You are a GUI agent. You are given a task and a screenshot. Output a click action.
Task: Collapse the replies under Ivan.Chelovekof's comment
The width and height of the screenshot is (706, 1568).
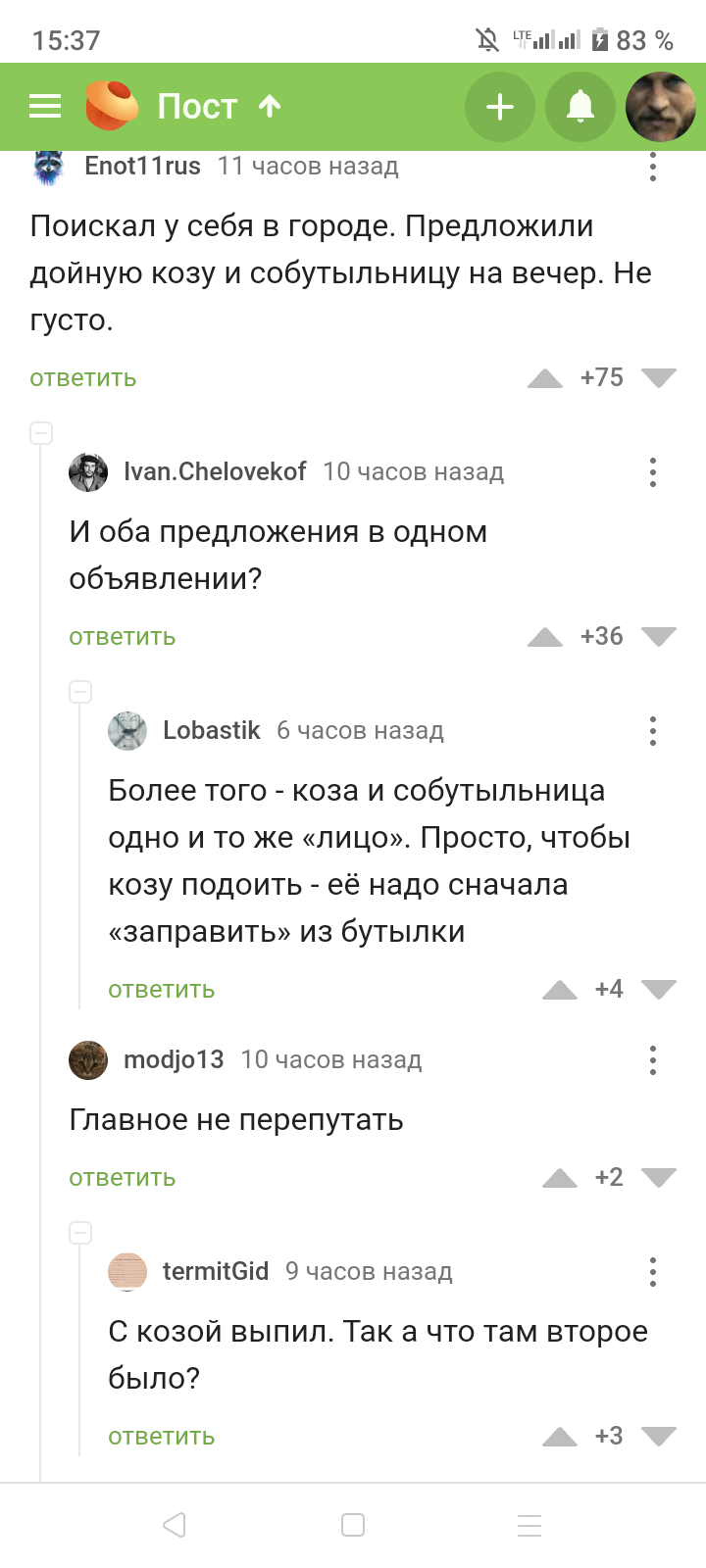pyautogui.click(x=80, y=691)
